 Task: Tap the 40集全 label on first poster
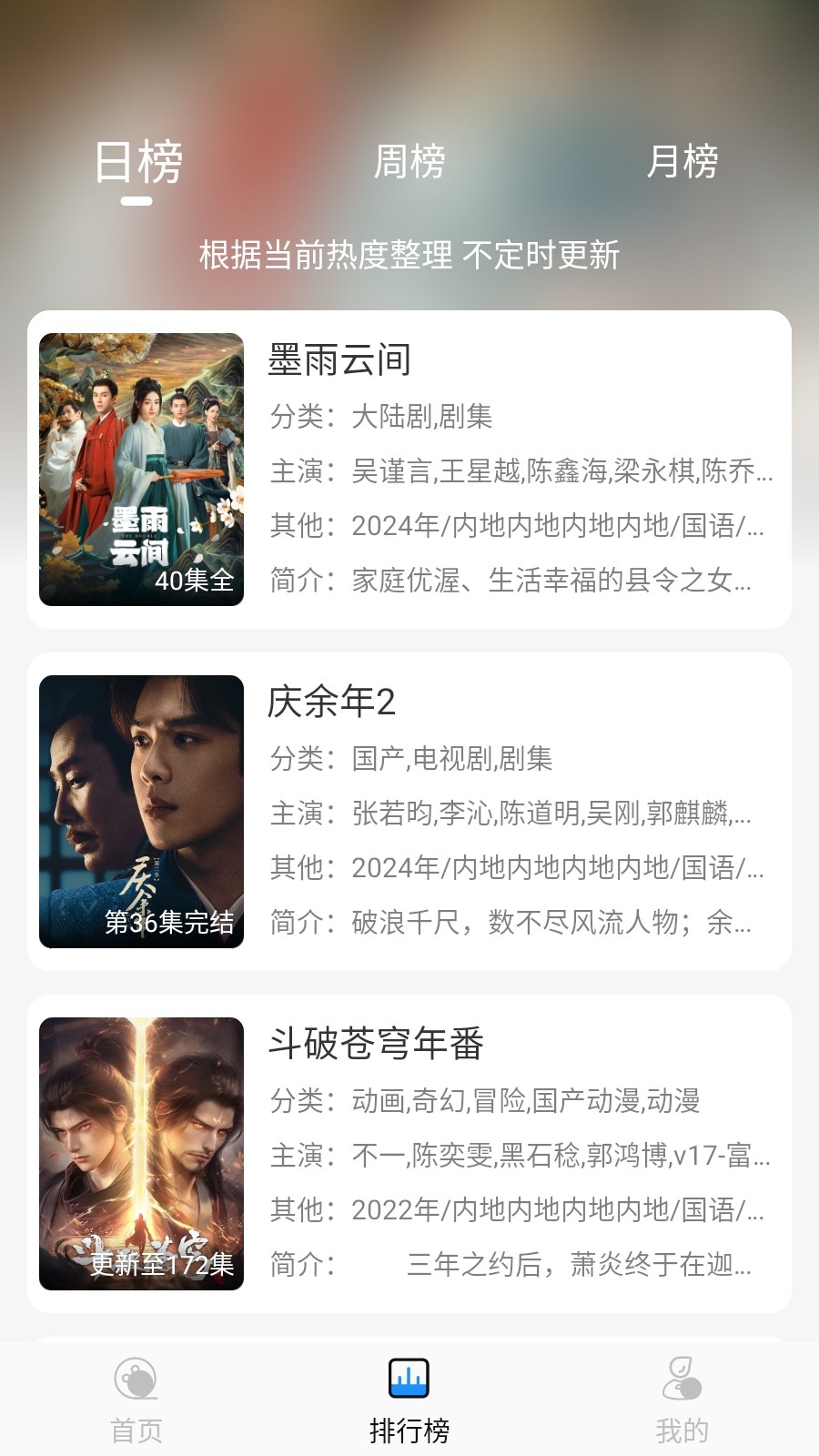tap(194, 582)
